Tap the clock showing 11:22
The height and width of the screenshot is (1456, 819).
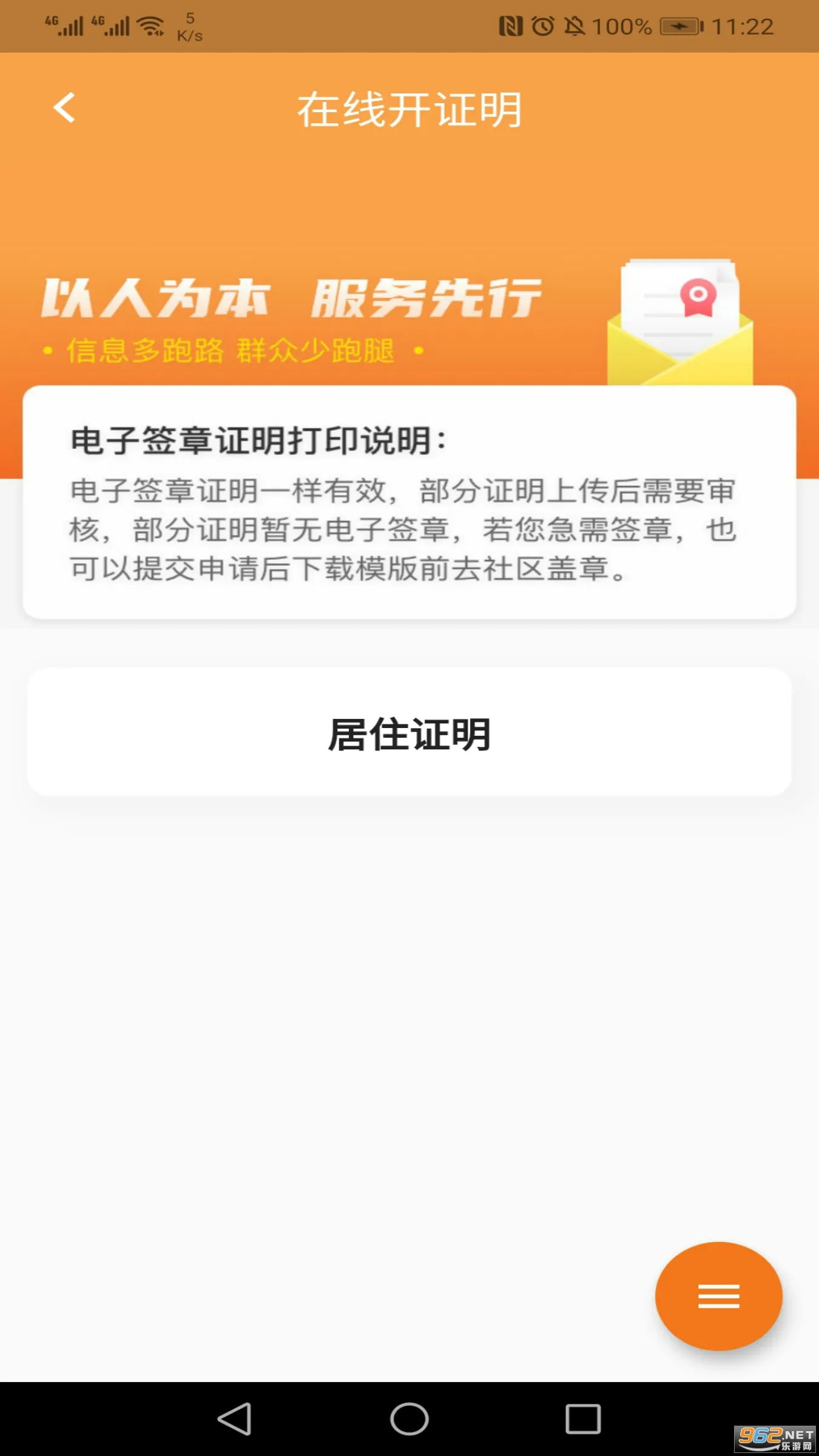pos(743,25)
